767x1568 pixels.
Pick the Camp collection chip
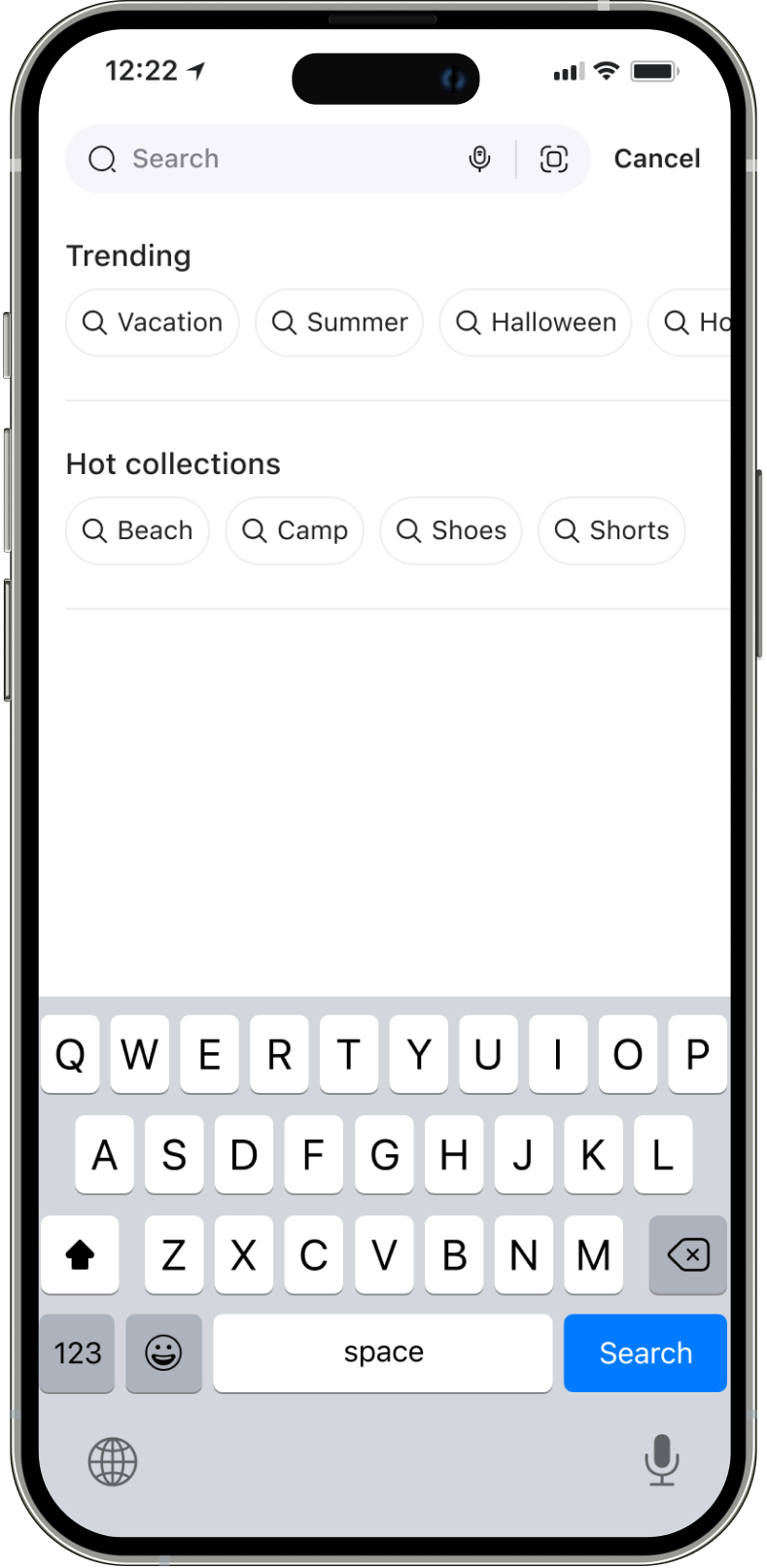[295, 530]
